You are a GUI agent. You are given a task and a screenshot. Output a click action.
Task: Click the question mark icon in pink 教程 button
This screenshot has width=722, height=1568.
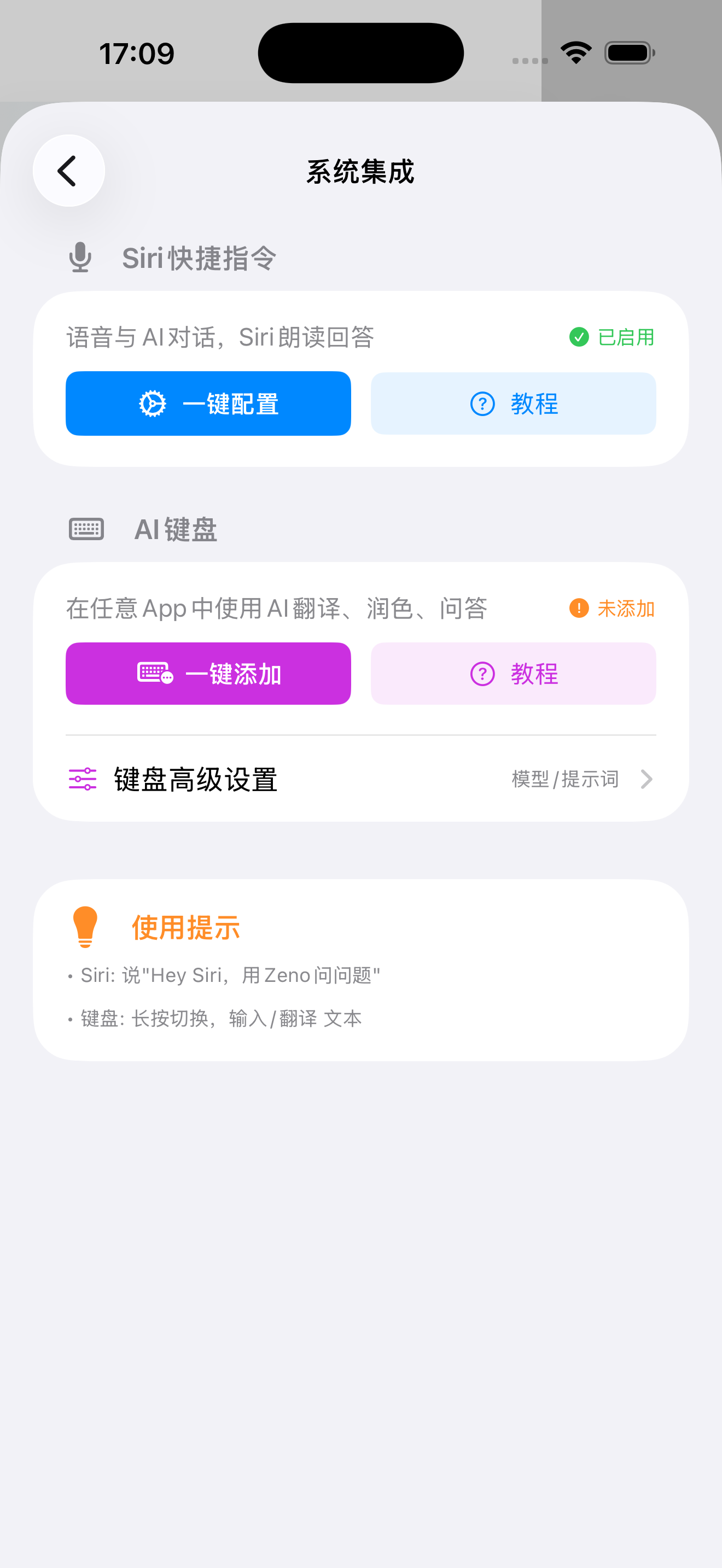pyautogui.click(x=481, y=674)
